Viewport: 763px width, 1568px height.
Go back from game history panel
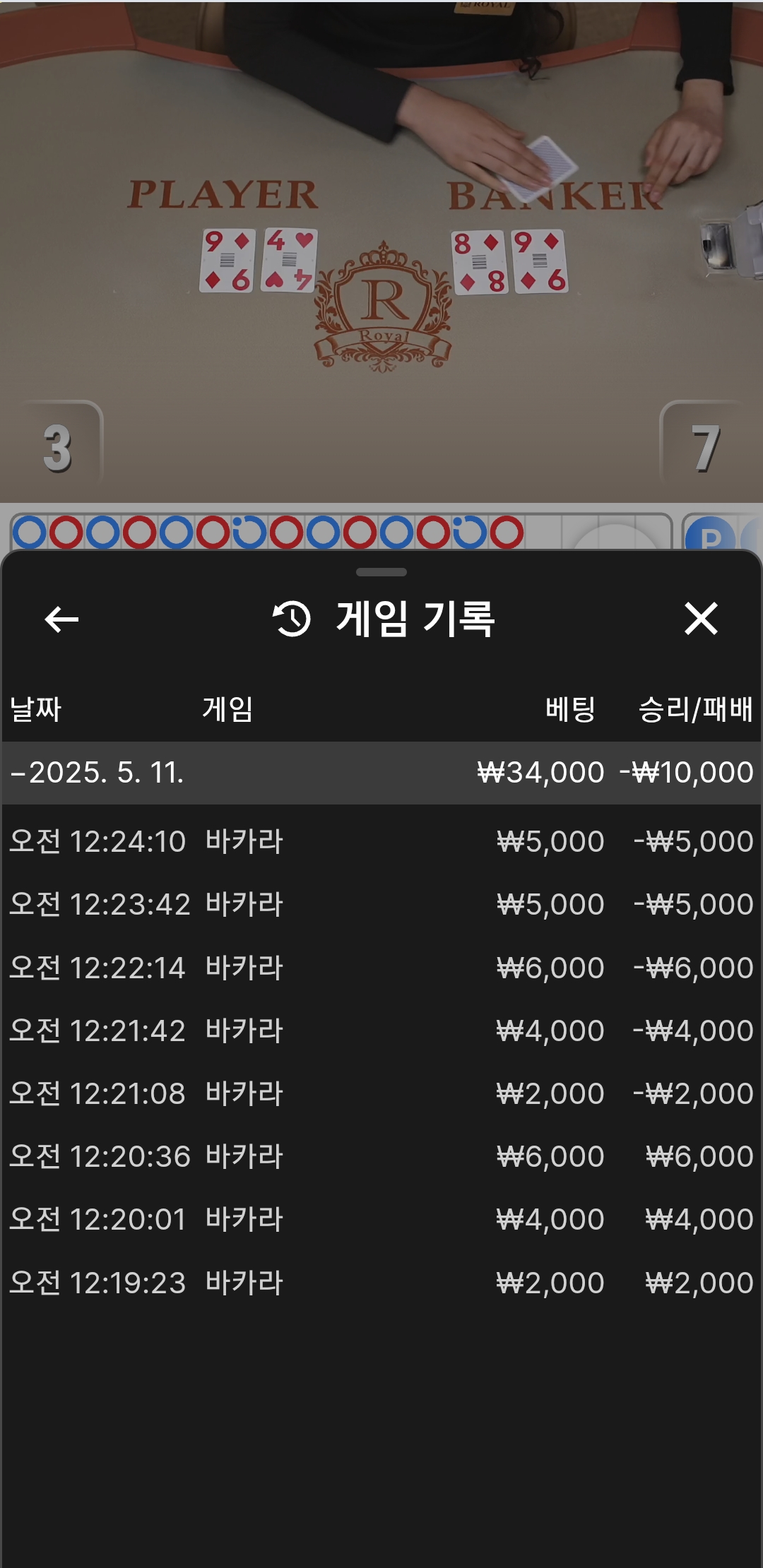point(61,619)
